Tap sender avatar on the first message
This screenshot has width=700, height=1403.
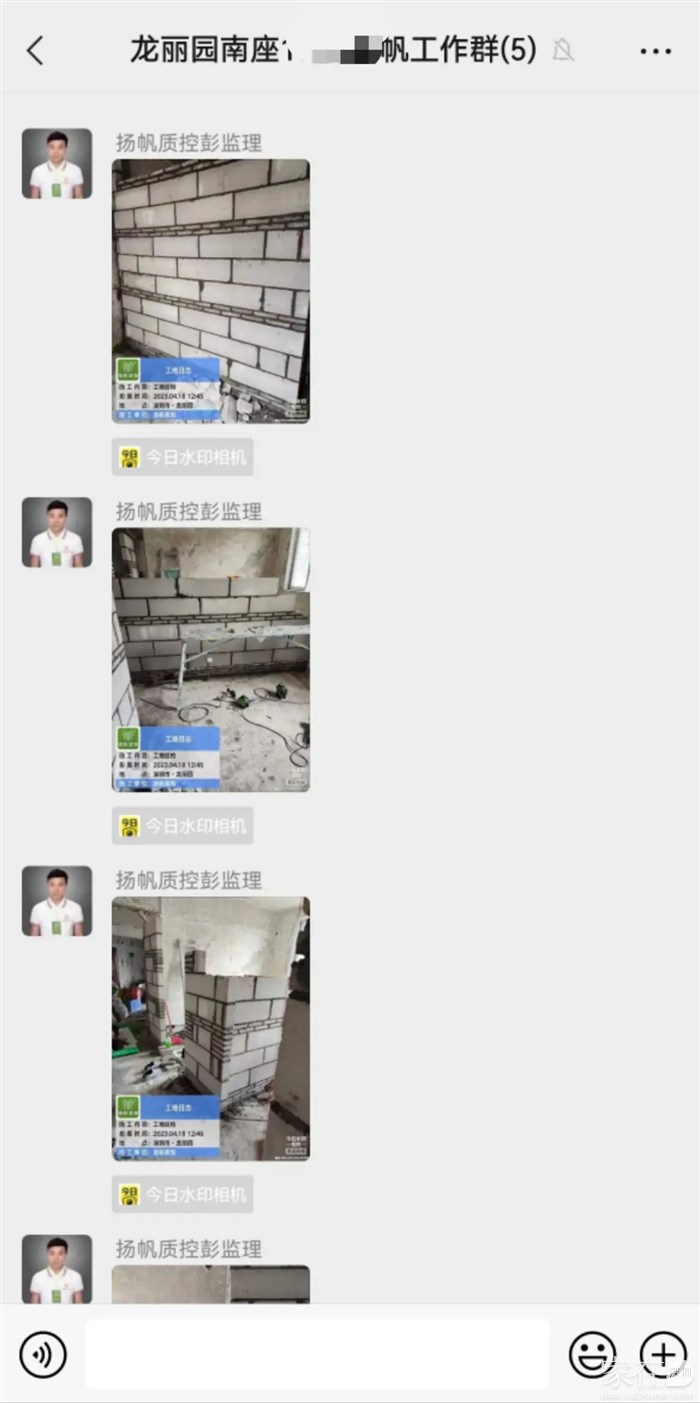point(57,163)
